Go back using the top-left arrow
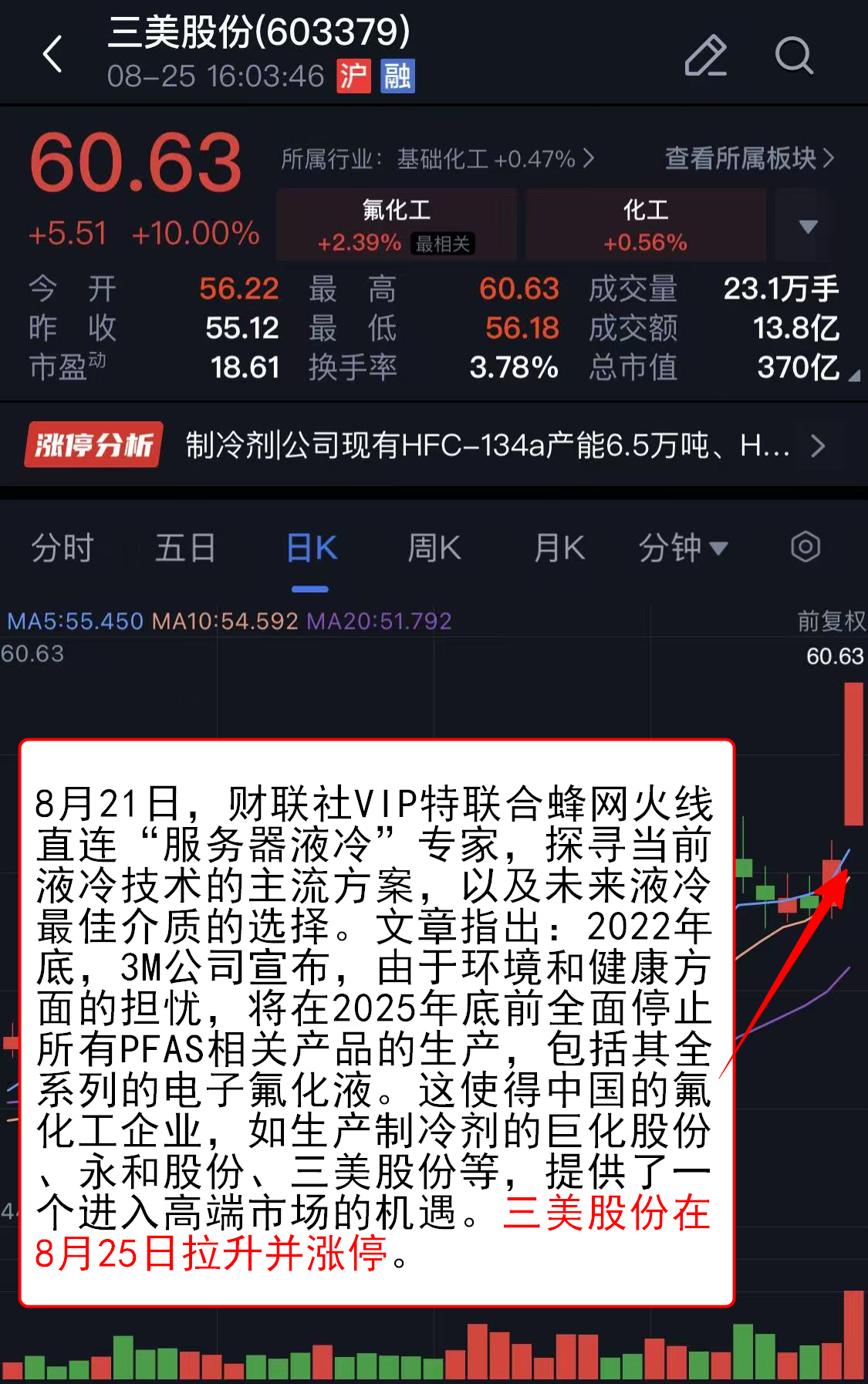The image size is (868, 1384). click(x=52, y=54)
